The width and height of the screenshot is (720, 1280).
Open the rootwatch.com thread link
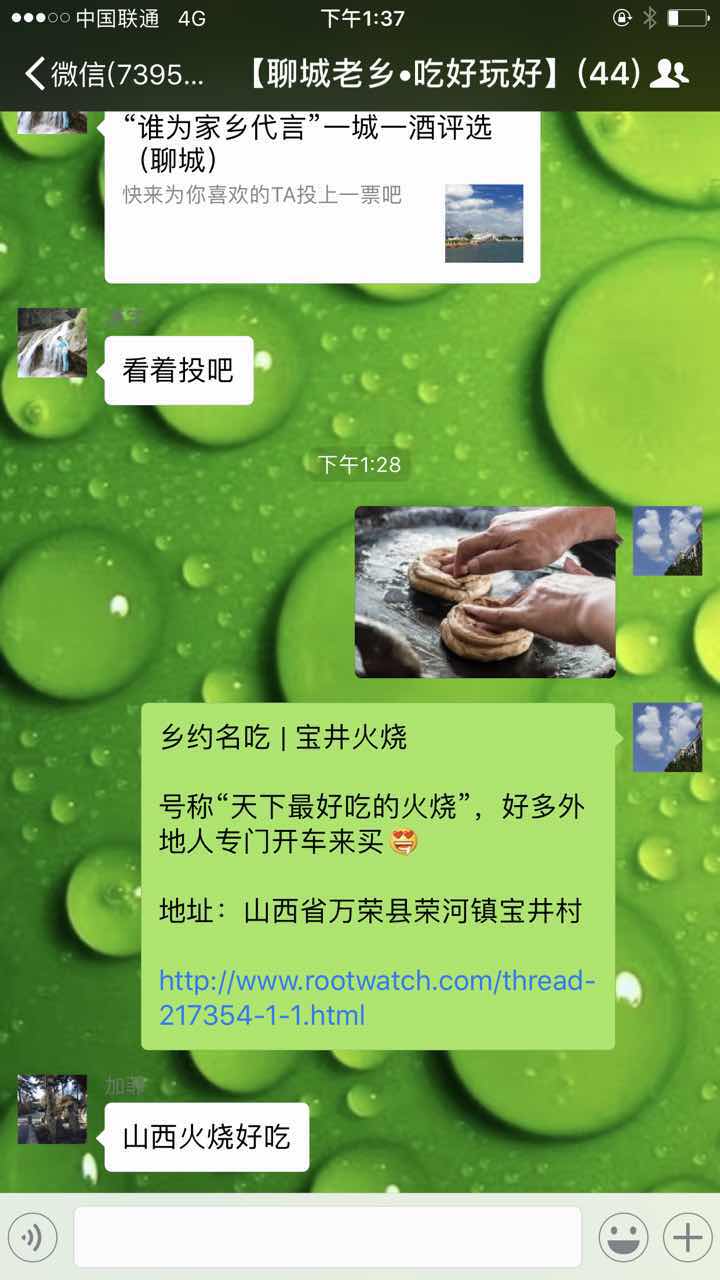[x=377, y=998]
